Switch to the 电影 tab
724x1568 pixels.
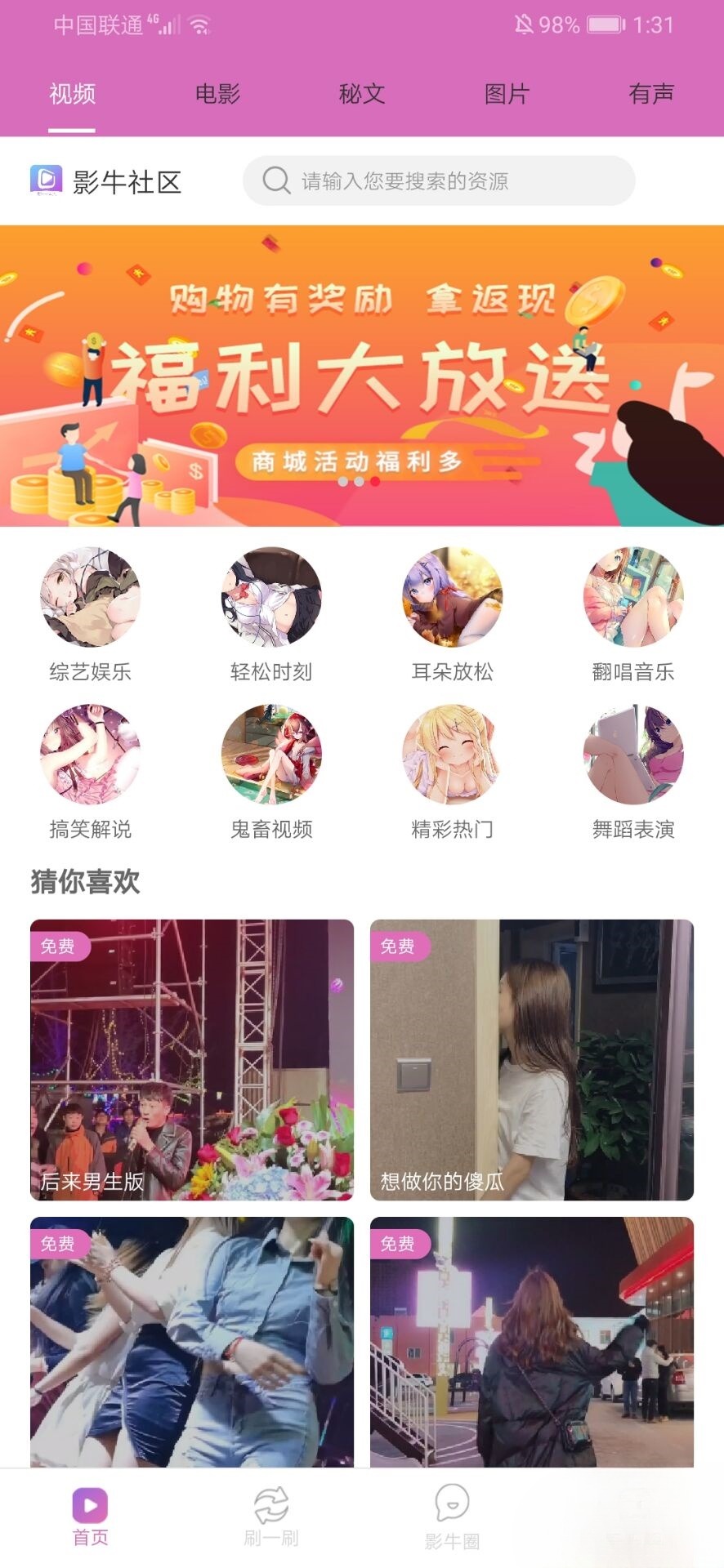(x=217, y=94)
